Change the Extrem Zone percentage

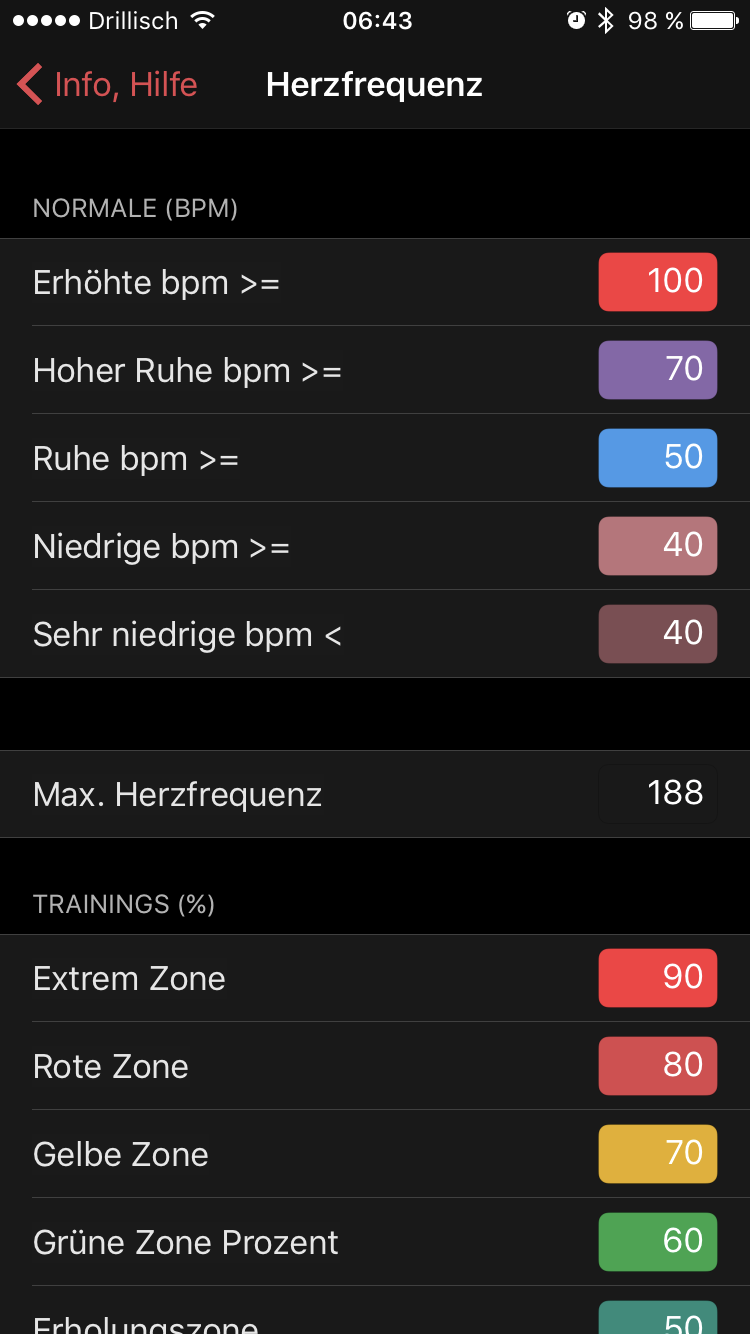(x=658, y=978)
